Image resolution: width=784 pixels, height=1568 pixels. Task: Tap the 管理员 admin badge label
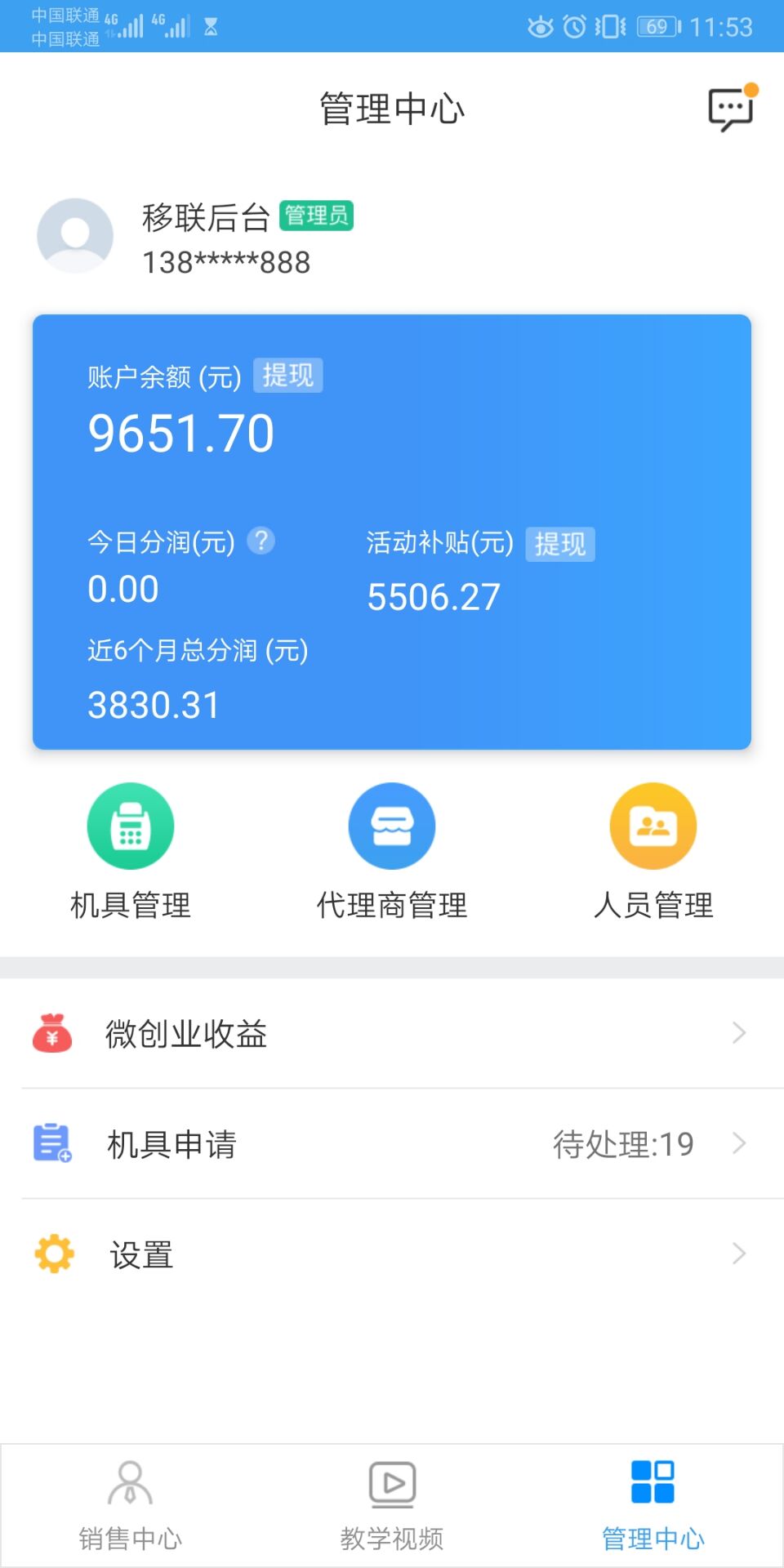317,216
